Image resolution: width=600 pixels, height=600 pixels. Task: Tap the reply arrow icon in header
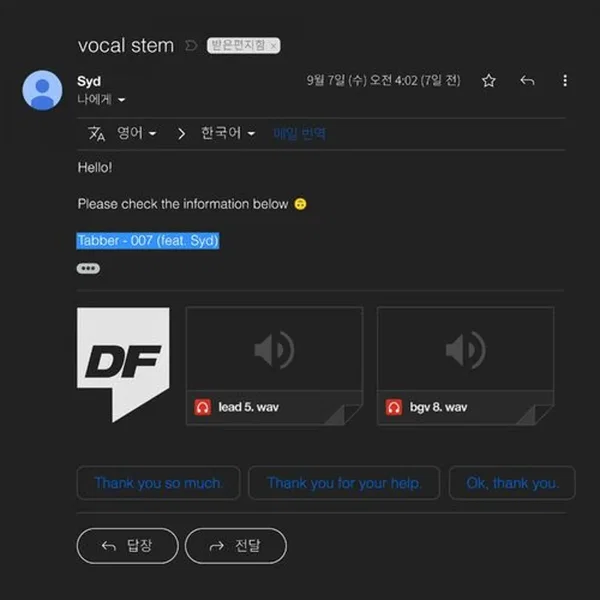tap(527, 81)
